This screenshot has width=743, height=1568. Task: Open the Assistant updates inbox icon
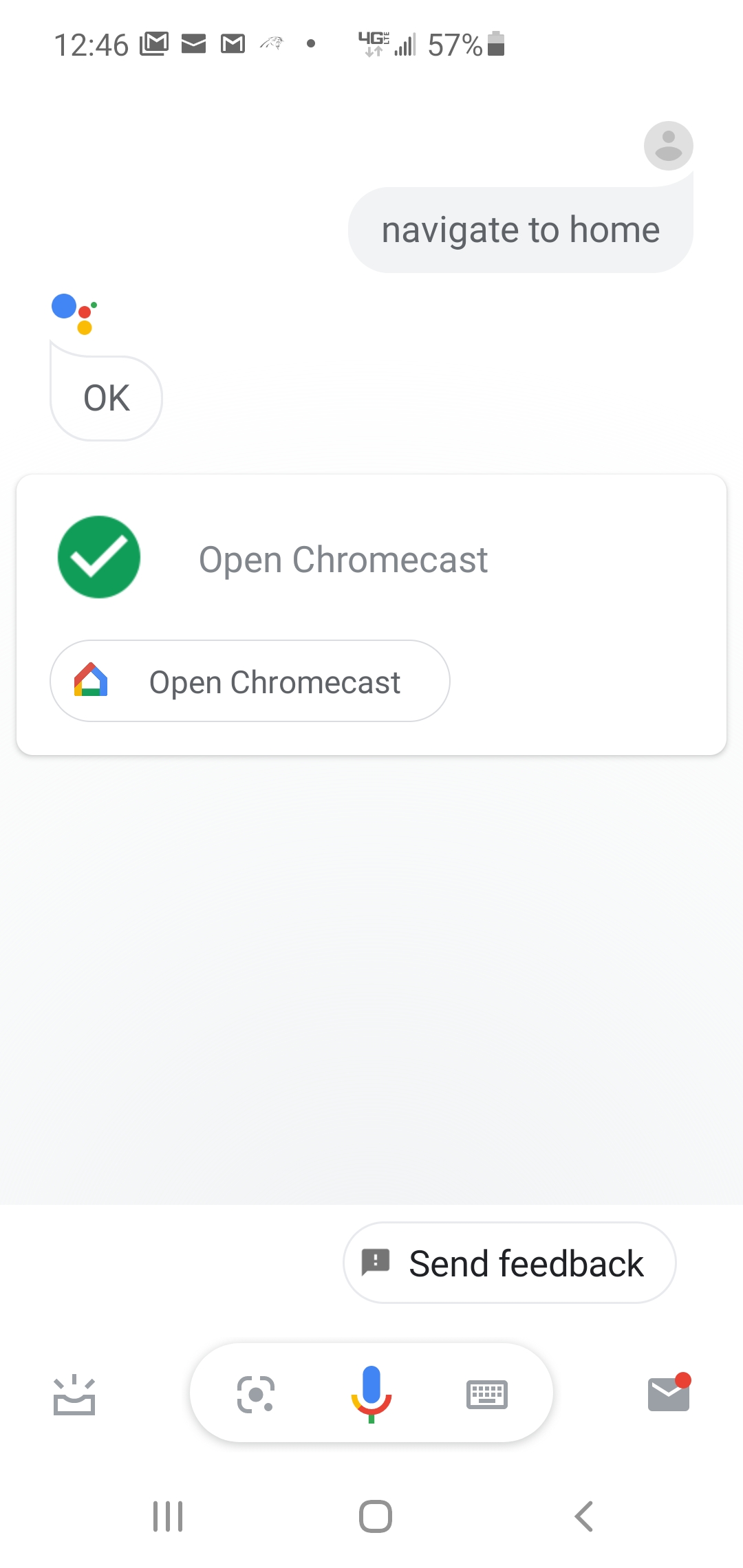point(74,1395)
